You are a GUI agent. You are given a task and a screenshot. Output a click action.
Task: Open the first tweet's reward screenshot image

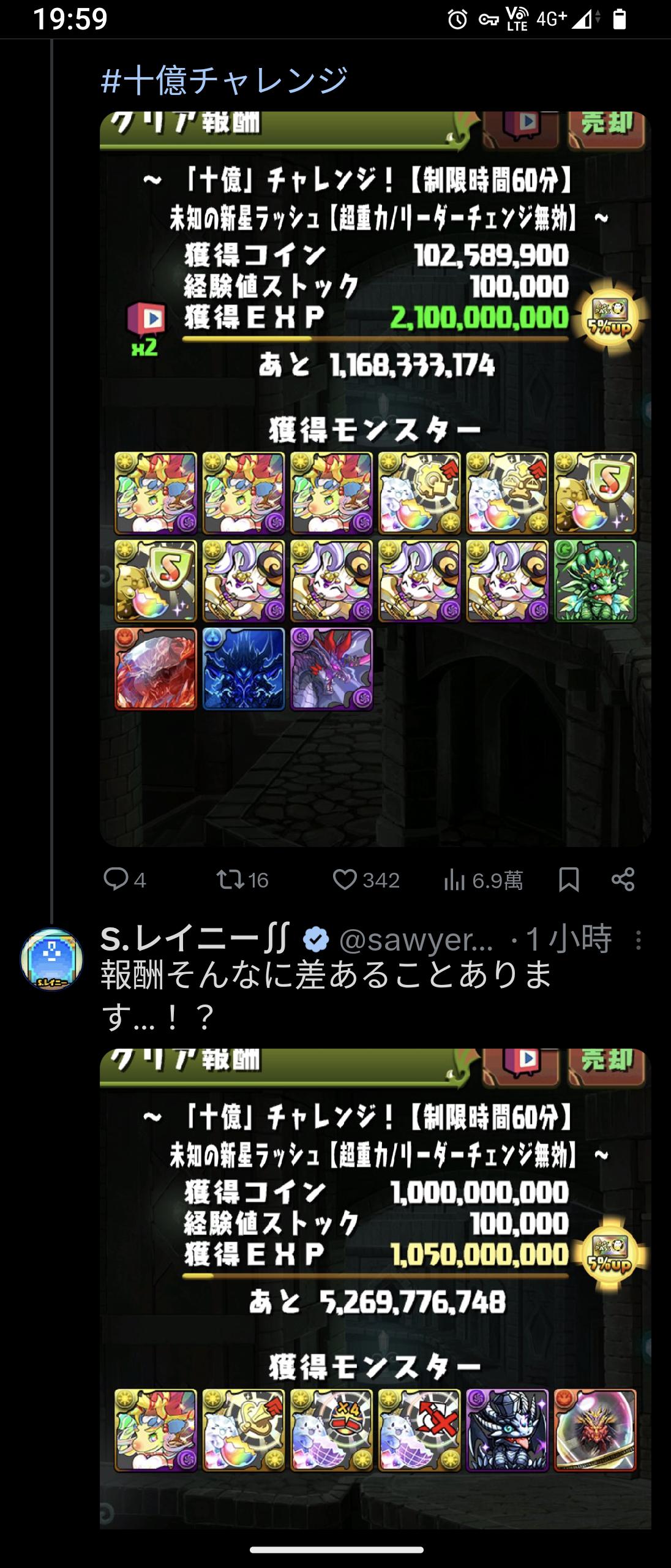[375, 479]
